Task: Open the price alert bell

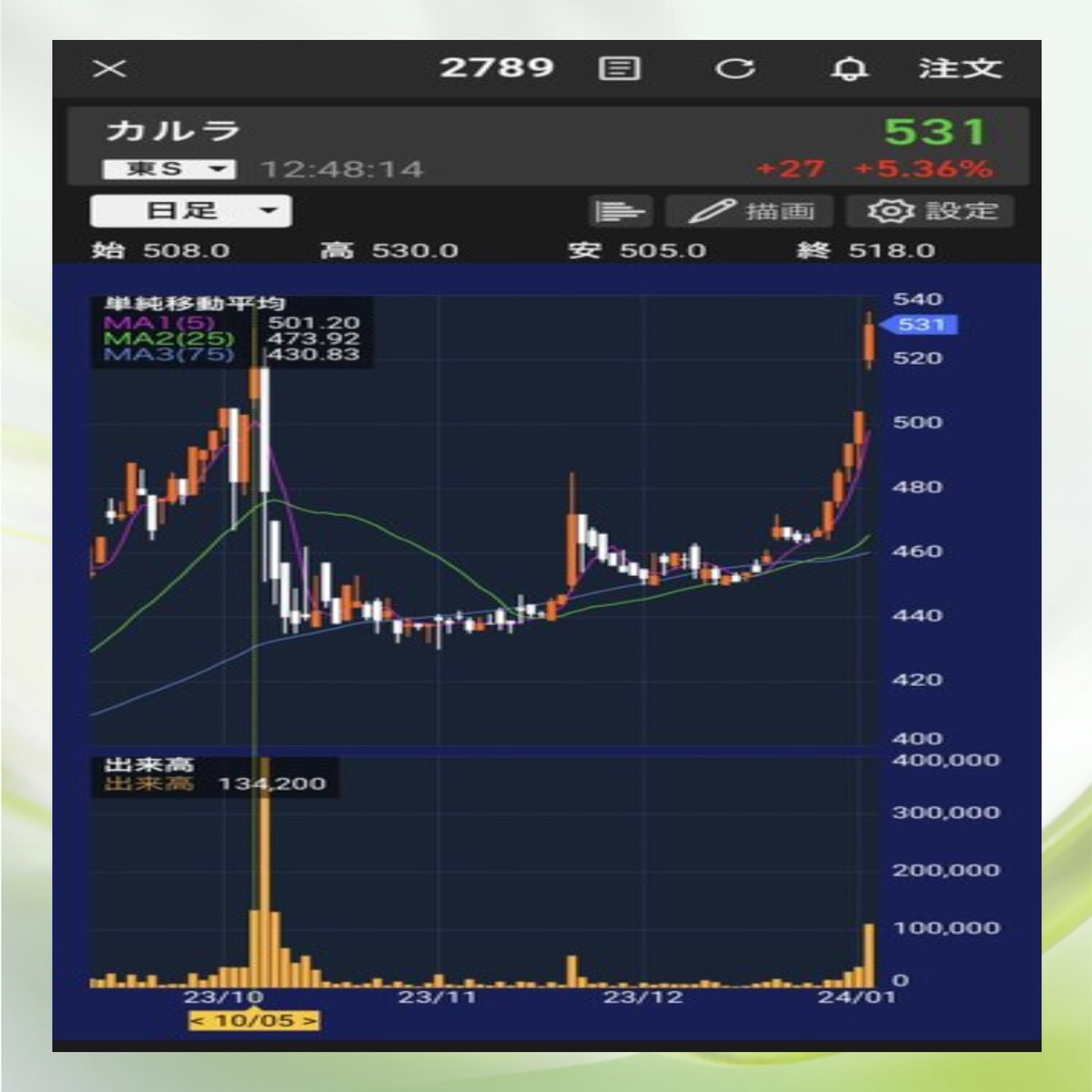Action: point(849,69)
